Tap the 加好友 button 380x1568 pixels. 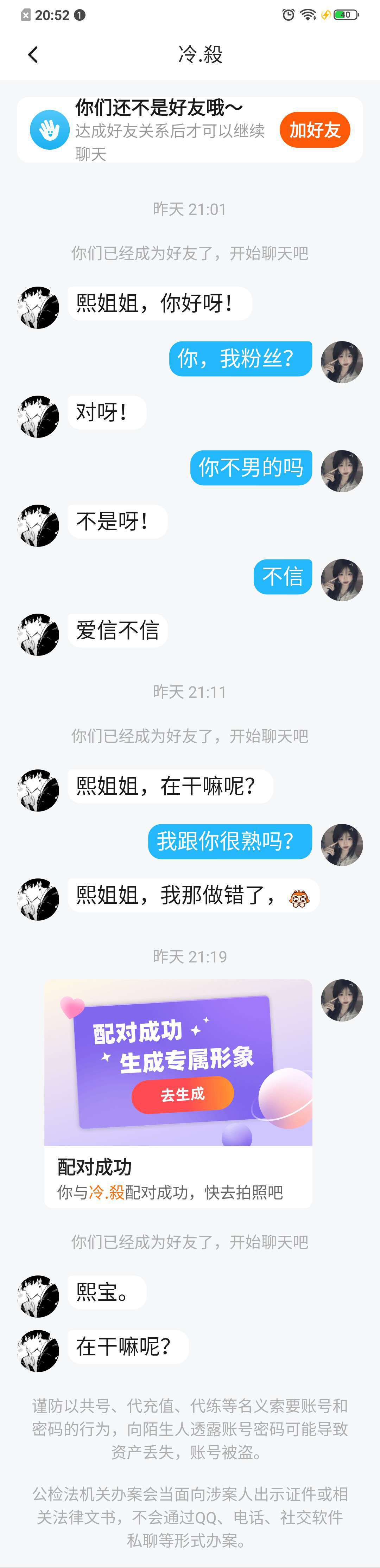(x=315, y=130)
